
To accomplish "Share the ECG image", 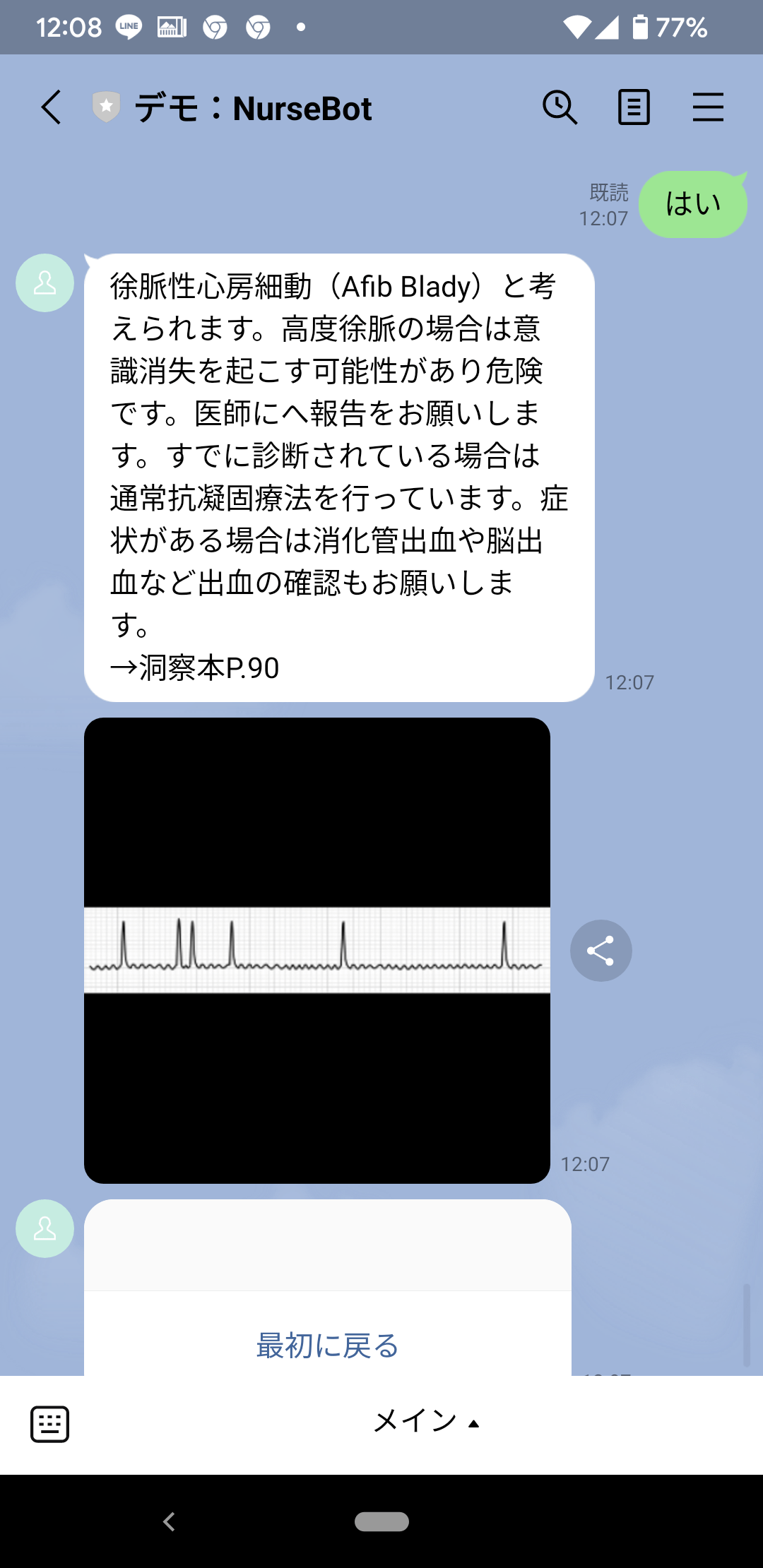I will point(601,951).
